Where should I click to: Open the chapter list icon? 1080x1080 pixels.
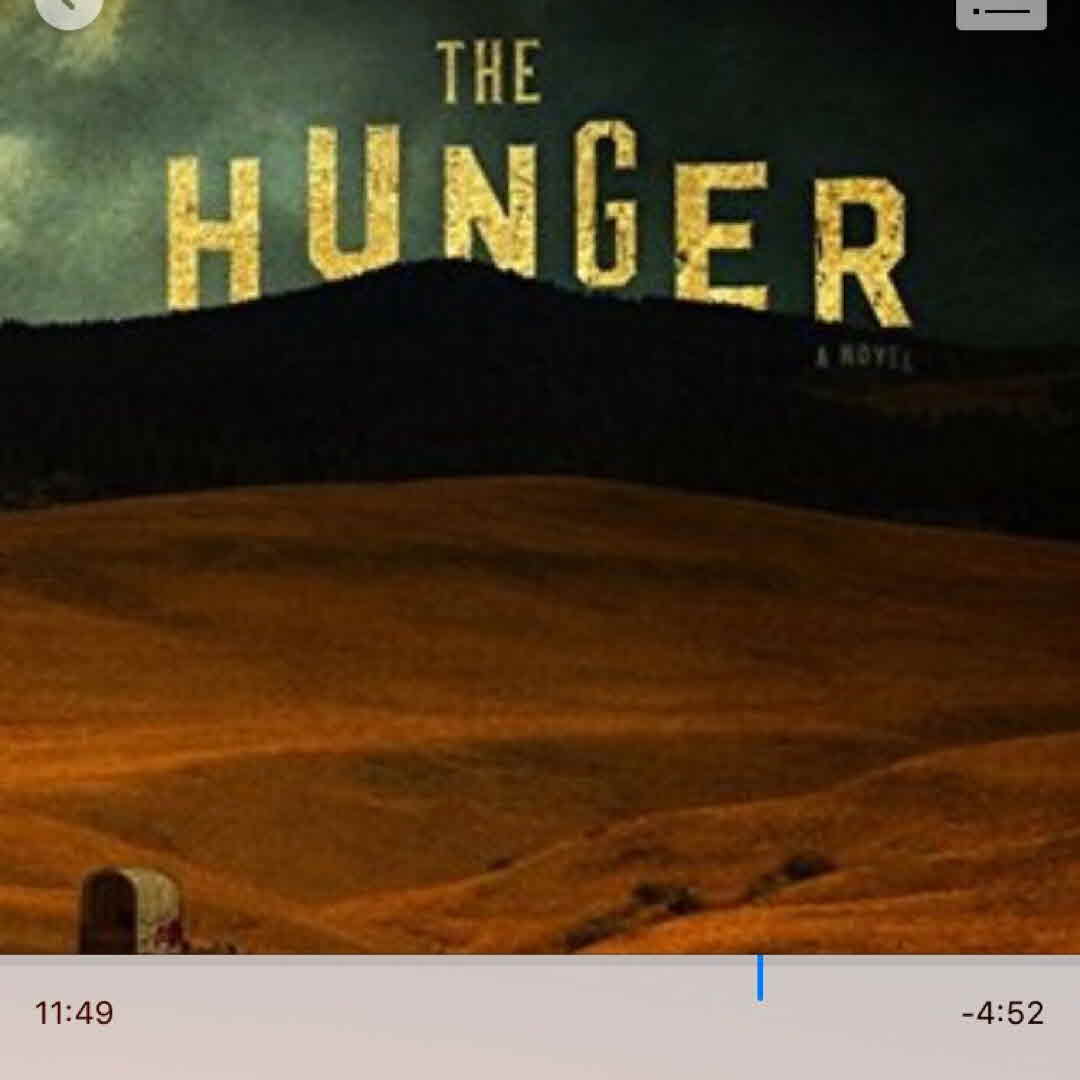coord(1001,11)
